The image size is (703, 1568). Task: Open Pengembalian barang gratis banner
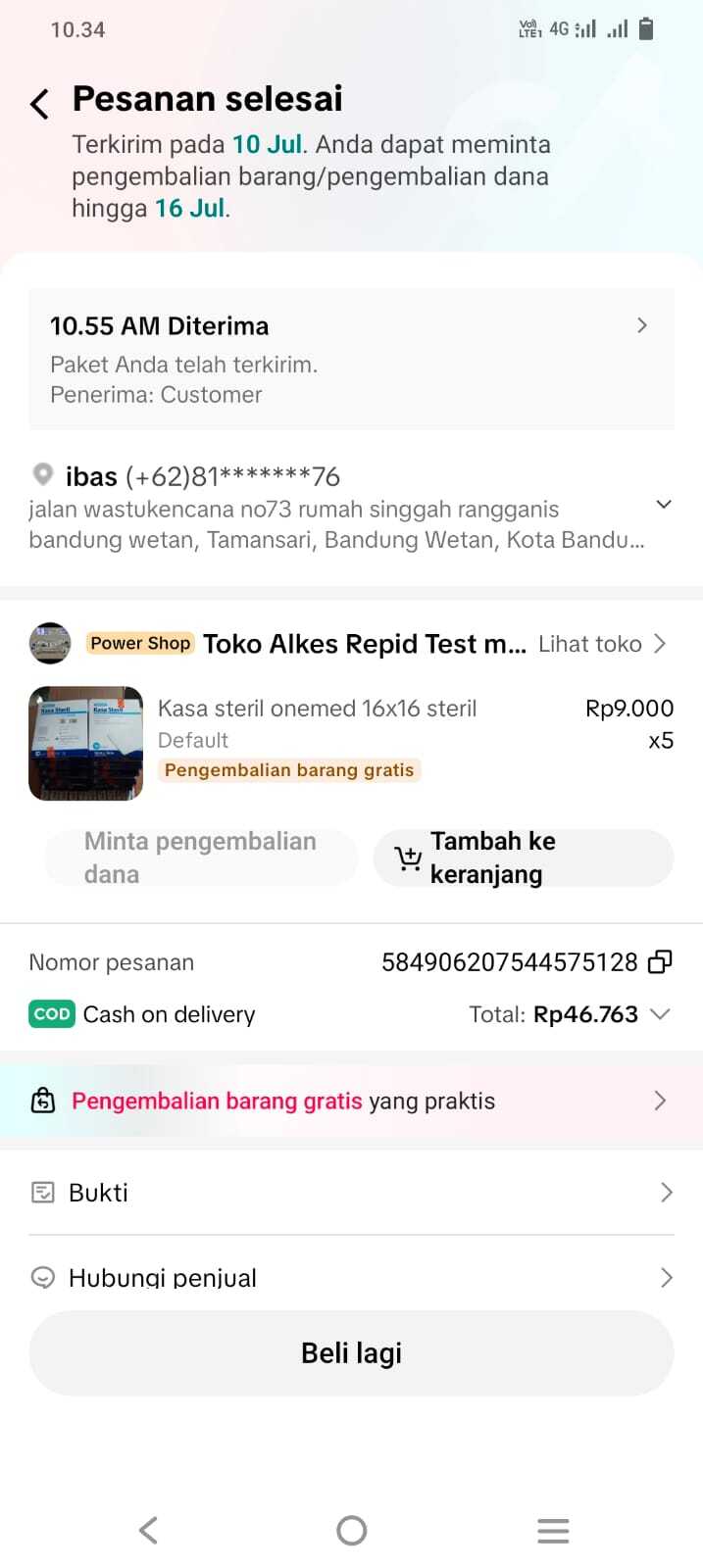coord(351,1101)
